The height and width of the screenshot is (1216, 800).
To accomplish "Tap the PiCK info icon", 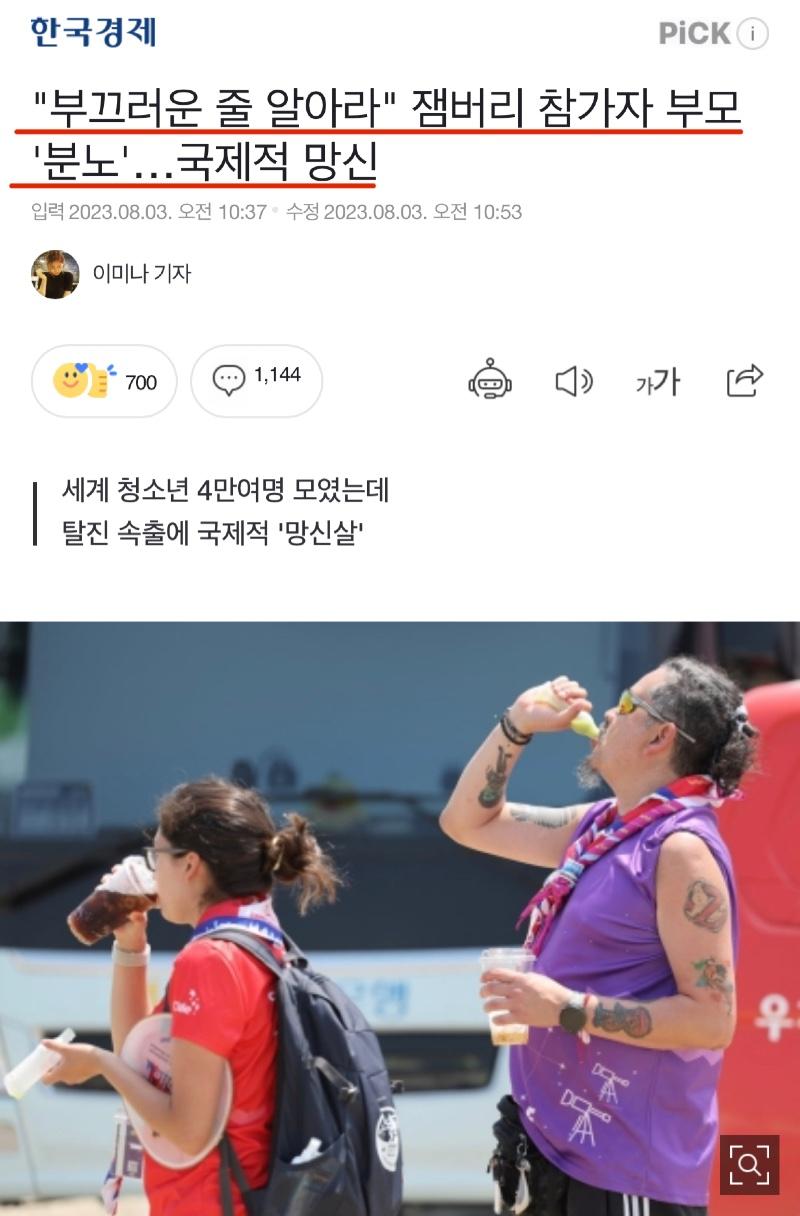I will pos(752,34).
